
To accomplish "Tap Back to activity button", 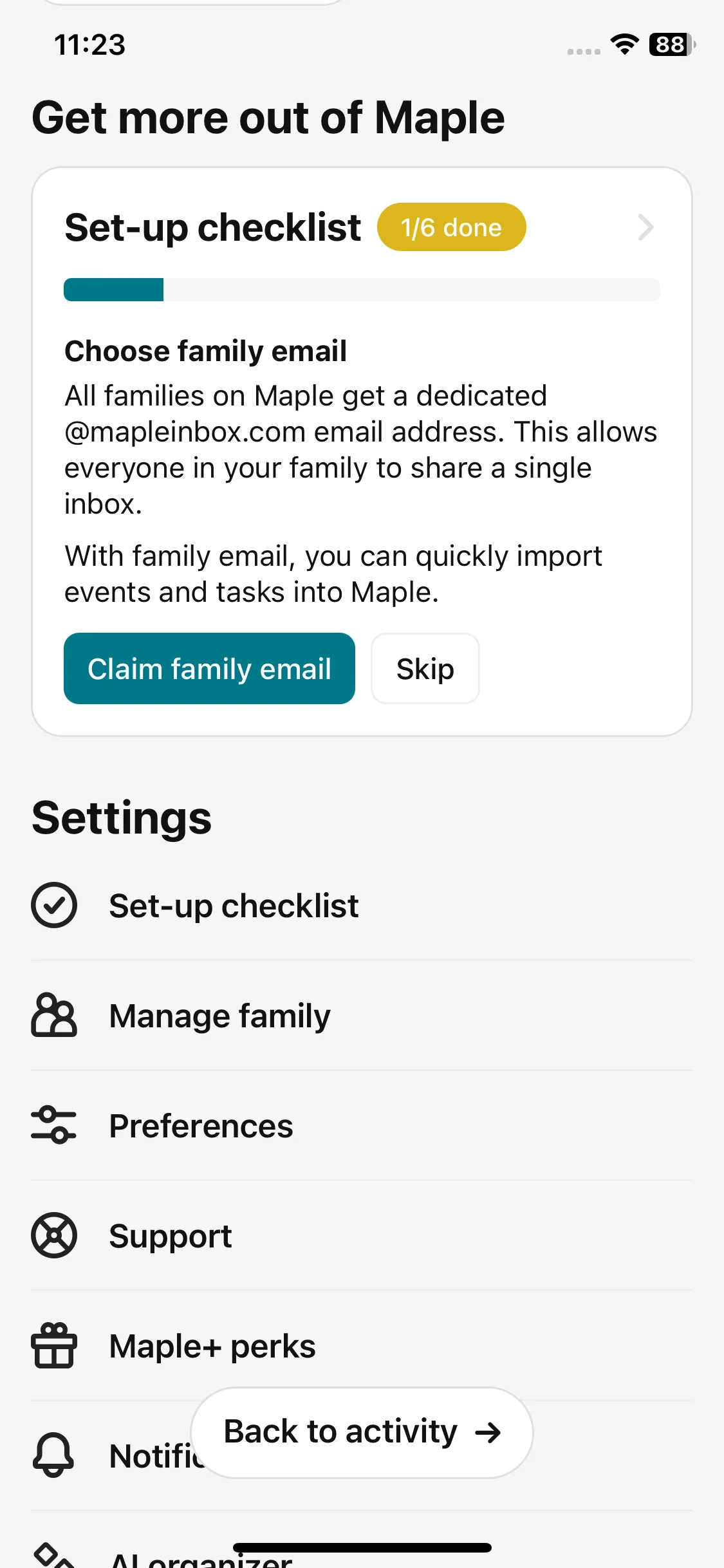I will pyautogui.click(x=362, y=1432).
